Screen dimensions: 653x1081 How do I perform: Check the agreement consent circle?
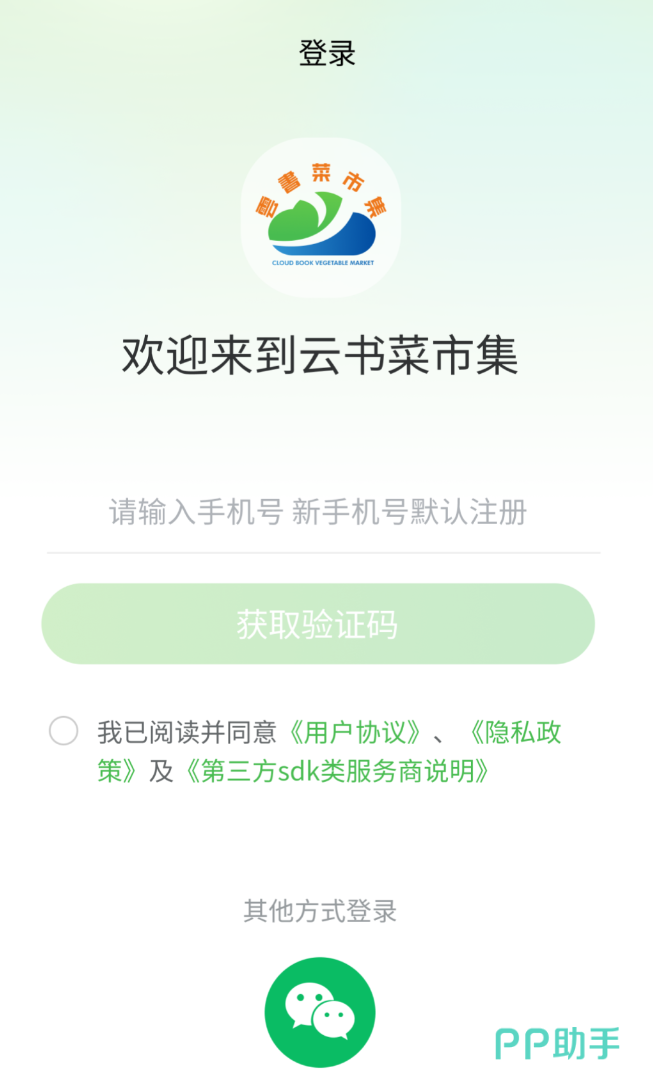point(64,731)
